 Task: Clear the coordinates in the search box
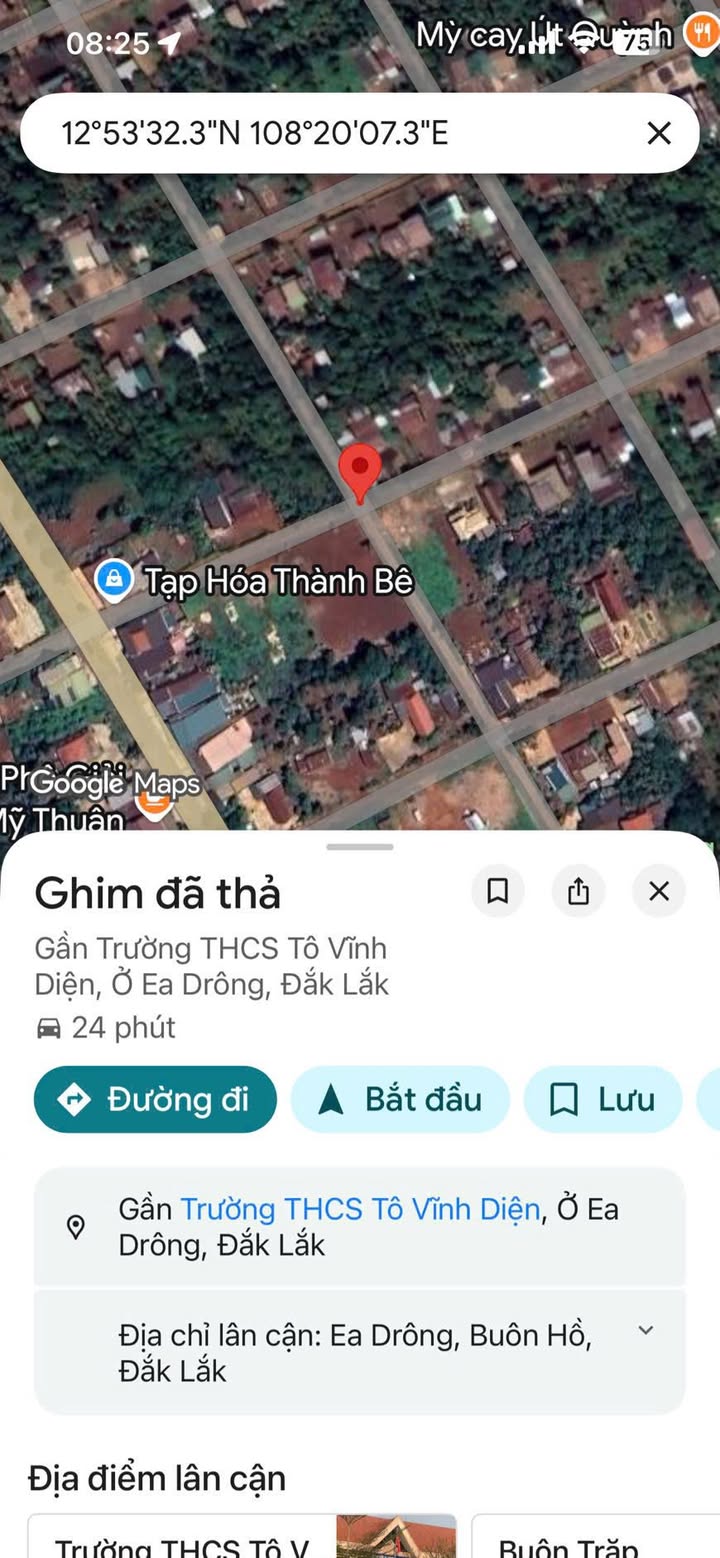[659, 133]
